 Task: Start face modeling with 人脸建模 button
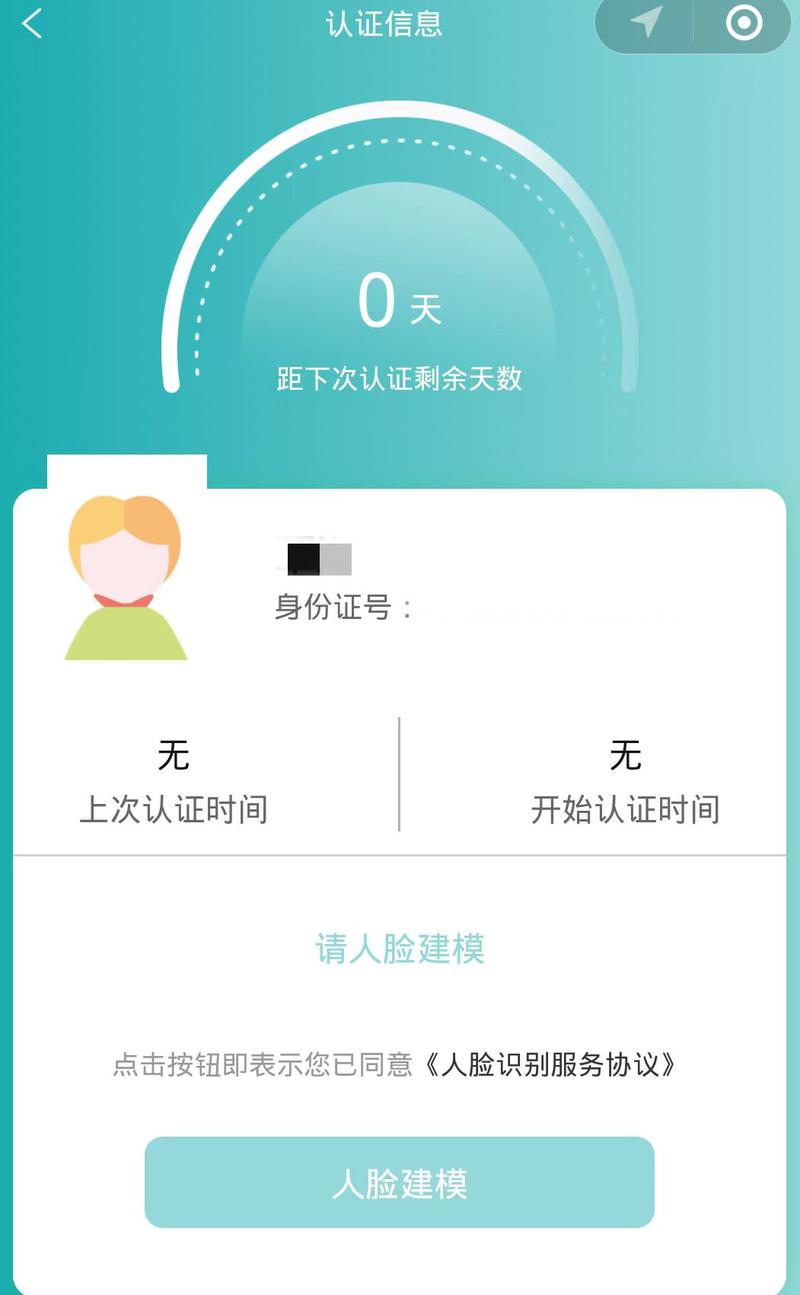(399, 1182)
